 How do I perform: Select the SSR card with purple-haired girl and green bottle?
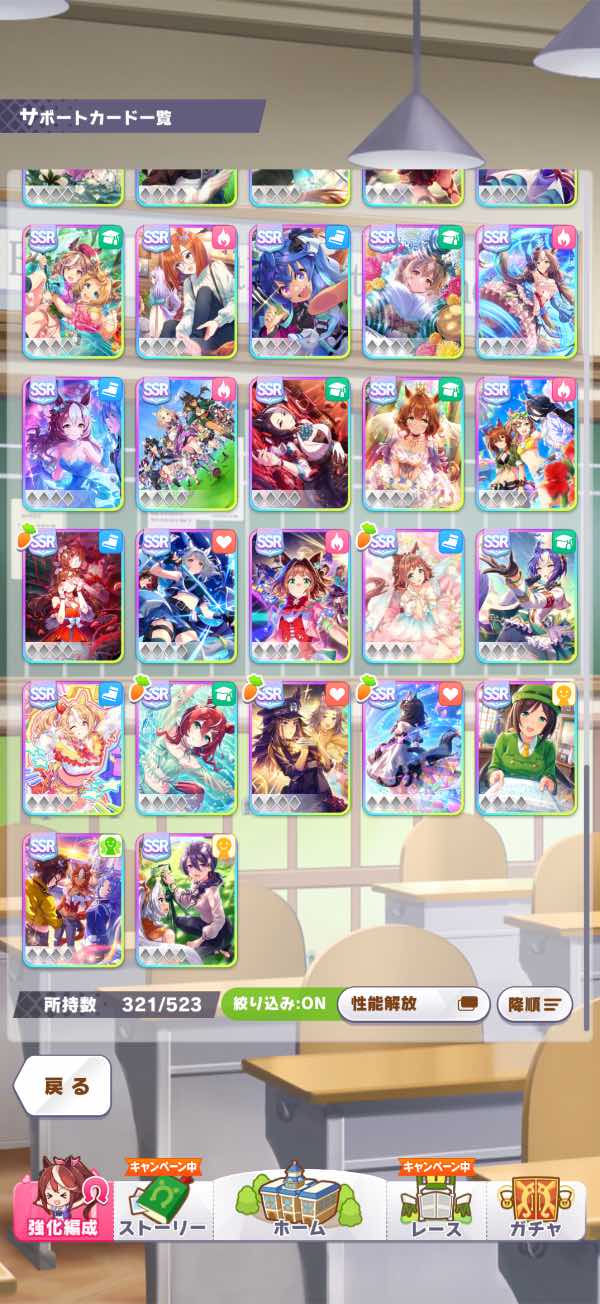(x=186, y=899)
